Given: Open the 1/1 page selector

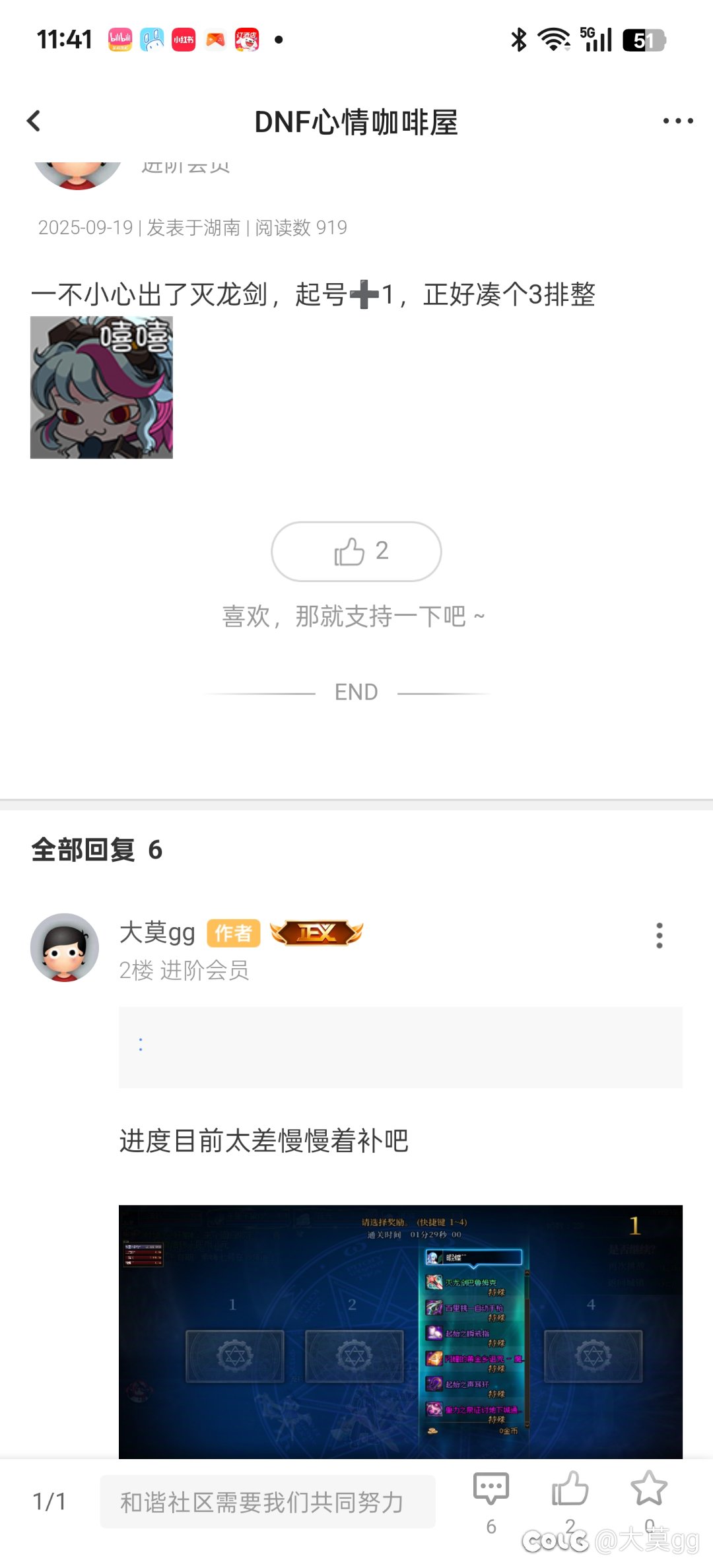Looking at the screenshot, I should (x=50, y=1502).
